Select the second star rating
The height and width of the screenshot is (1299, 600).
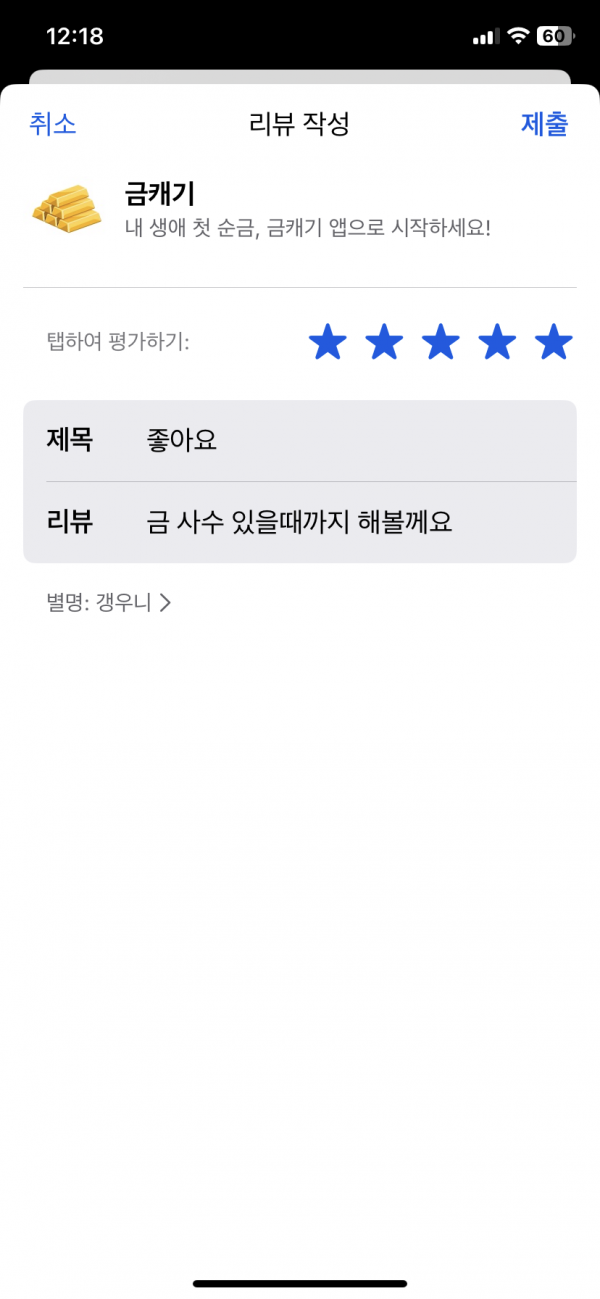(x=384, y=342)
